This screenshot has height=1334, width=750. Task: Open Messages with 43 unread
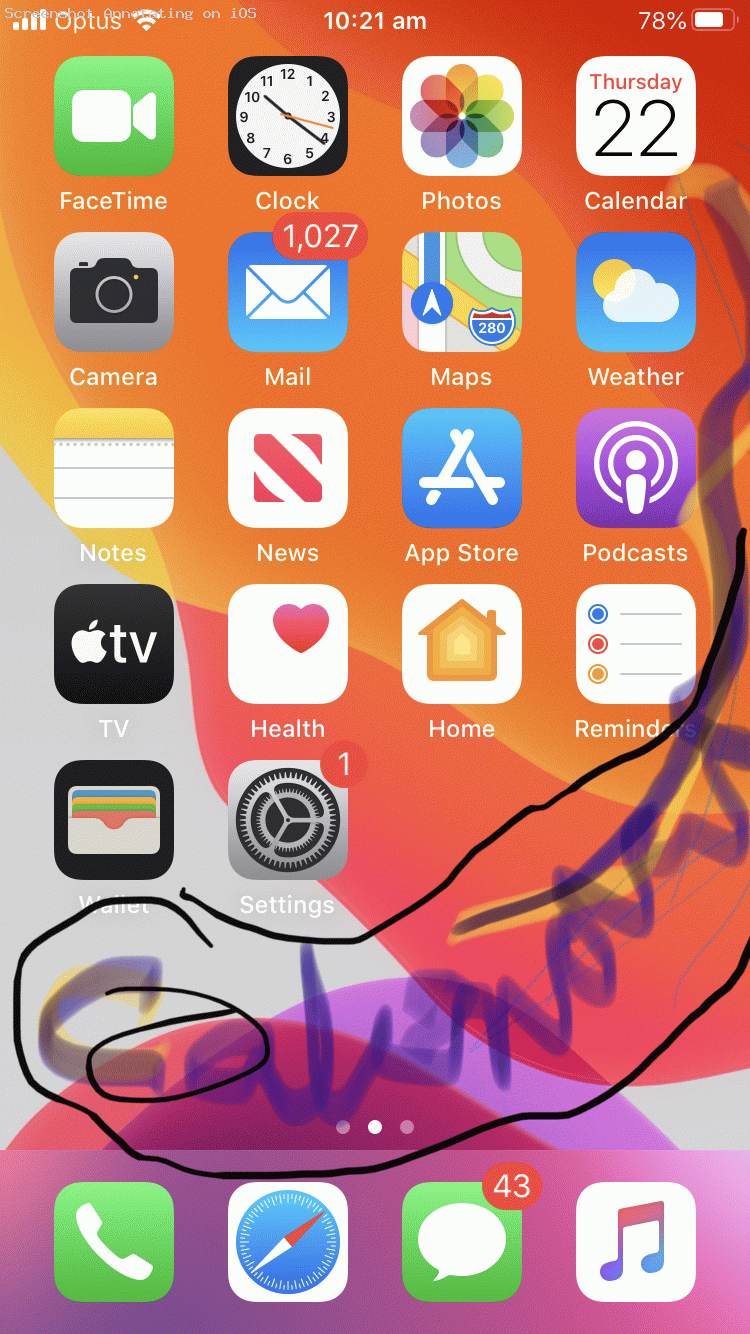[462, 1242]
